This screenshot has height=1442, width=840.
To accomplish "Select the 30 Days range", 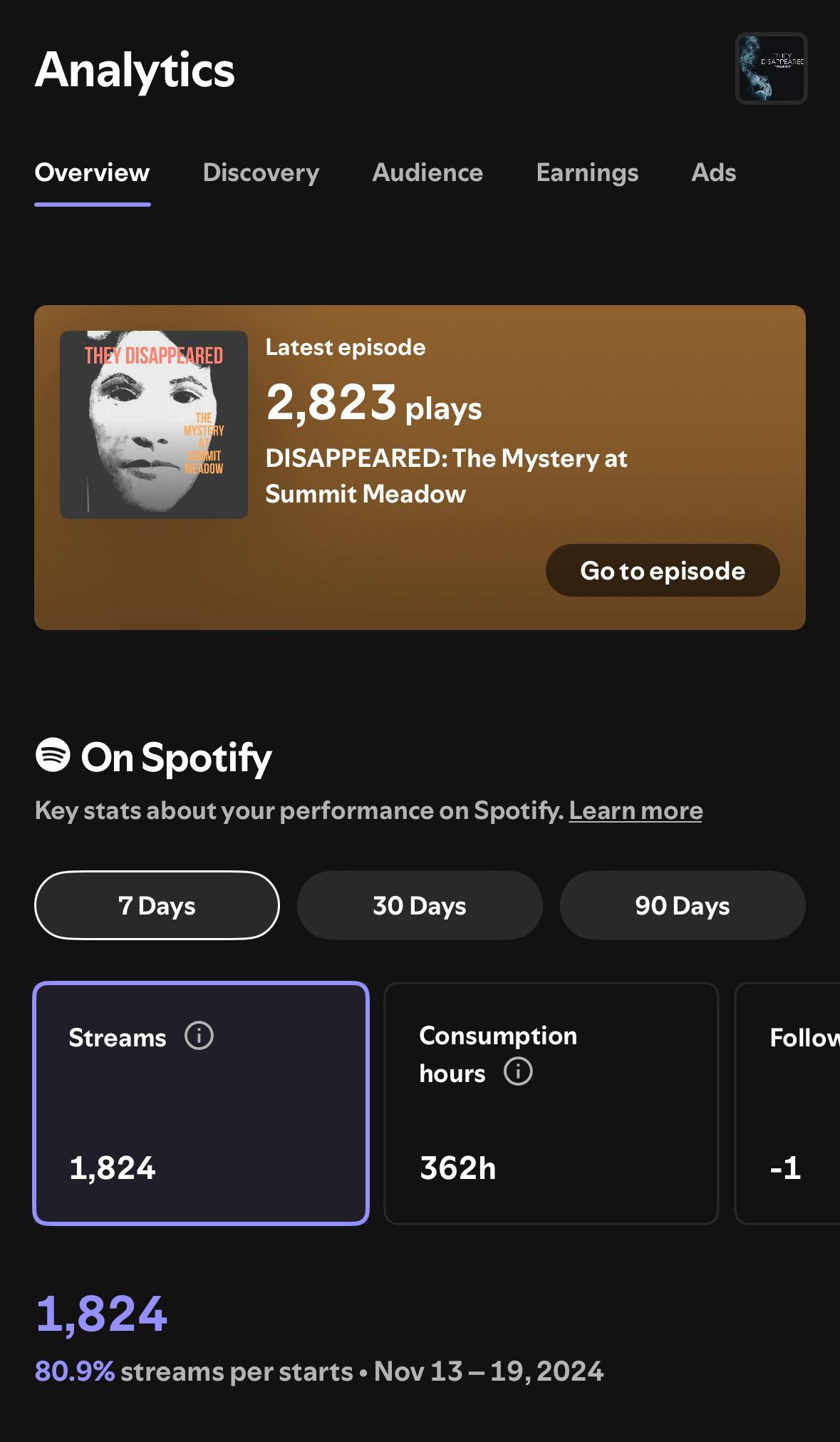I will click(x=420, y=905).
